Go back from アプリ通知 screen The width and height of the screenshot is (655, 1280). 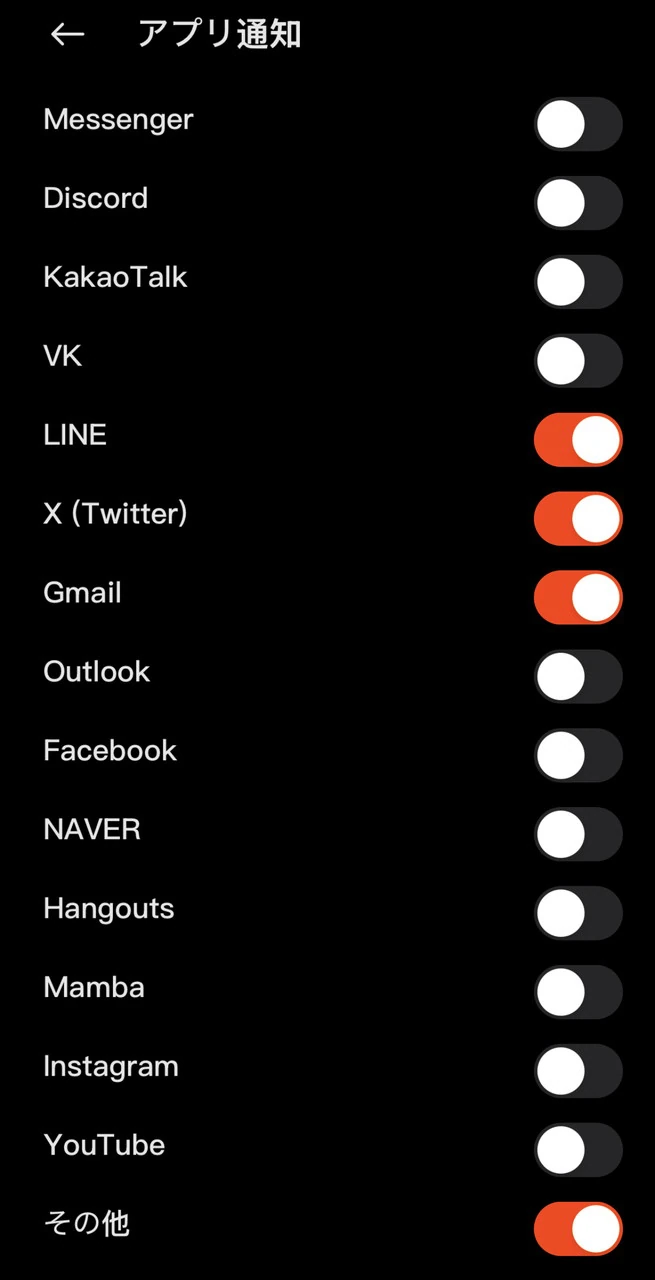[67, 35]
